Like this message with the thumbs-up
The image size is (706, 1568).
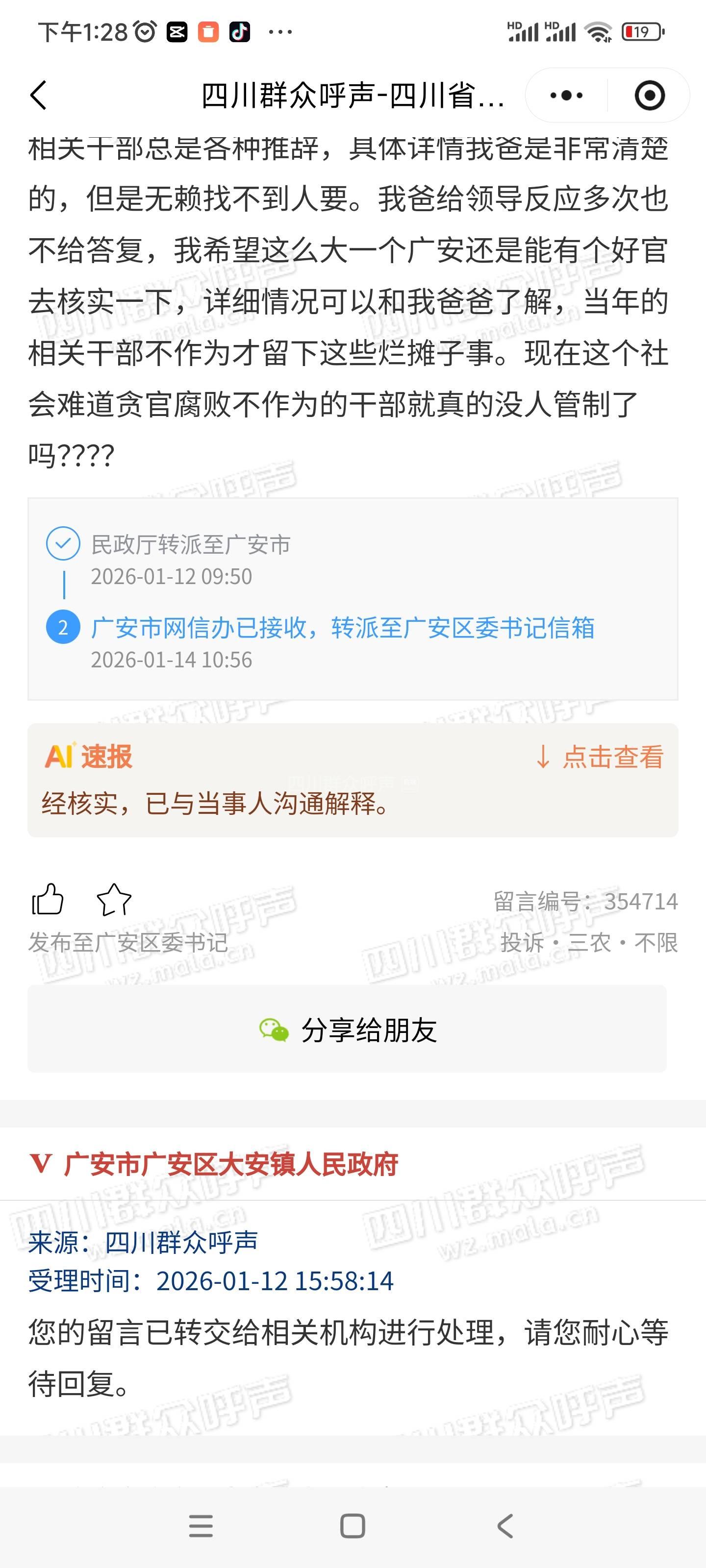pos(48,899)
